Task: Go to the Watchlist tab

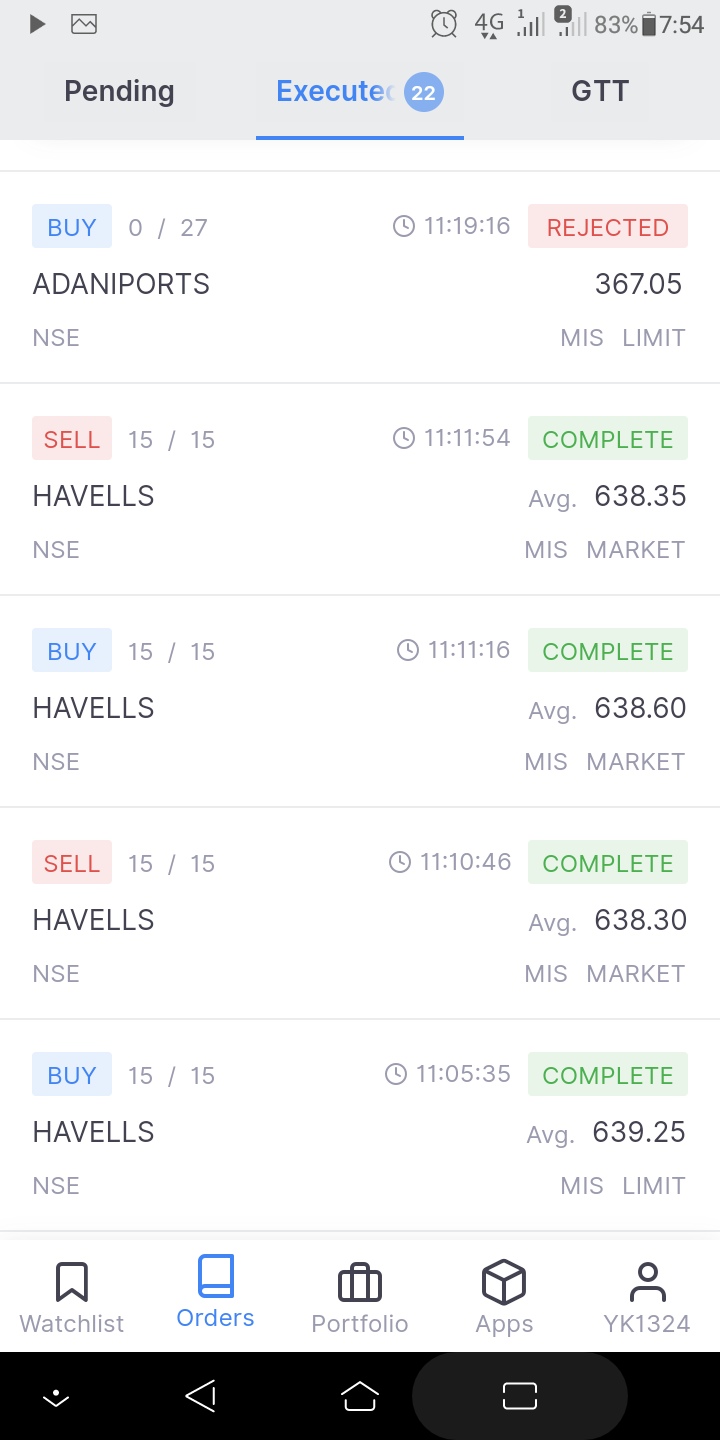Action: tap(72, 1297)
